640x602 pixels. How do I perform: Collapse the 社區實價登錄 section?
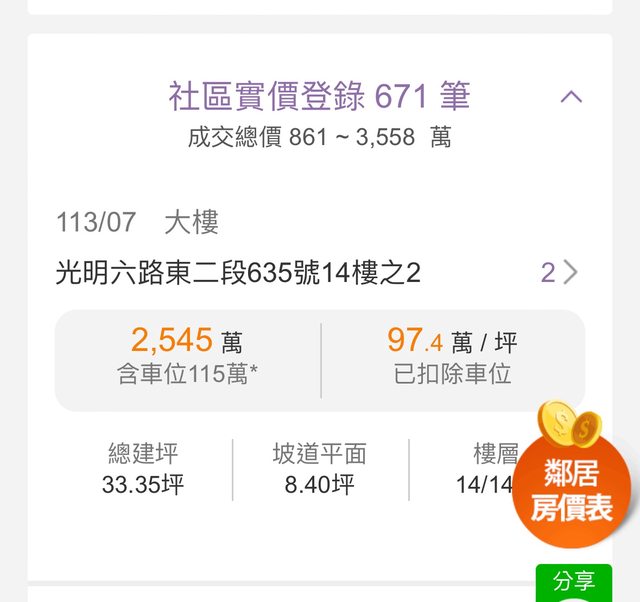tap(570, 97)
